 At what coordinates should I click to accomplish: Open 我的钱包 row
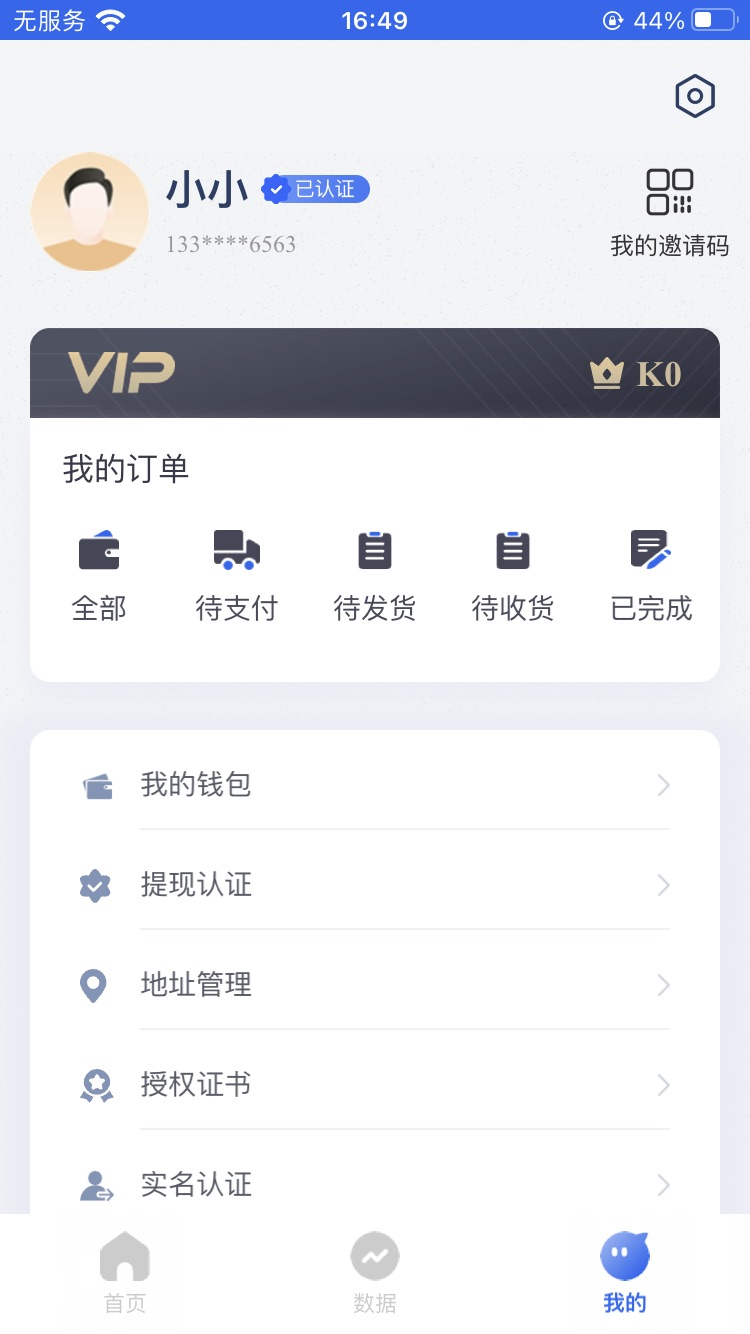(375, 785)
